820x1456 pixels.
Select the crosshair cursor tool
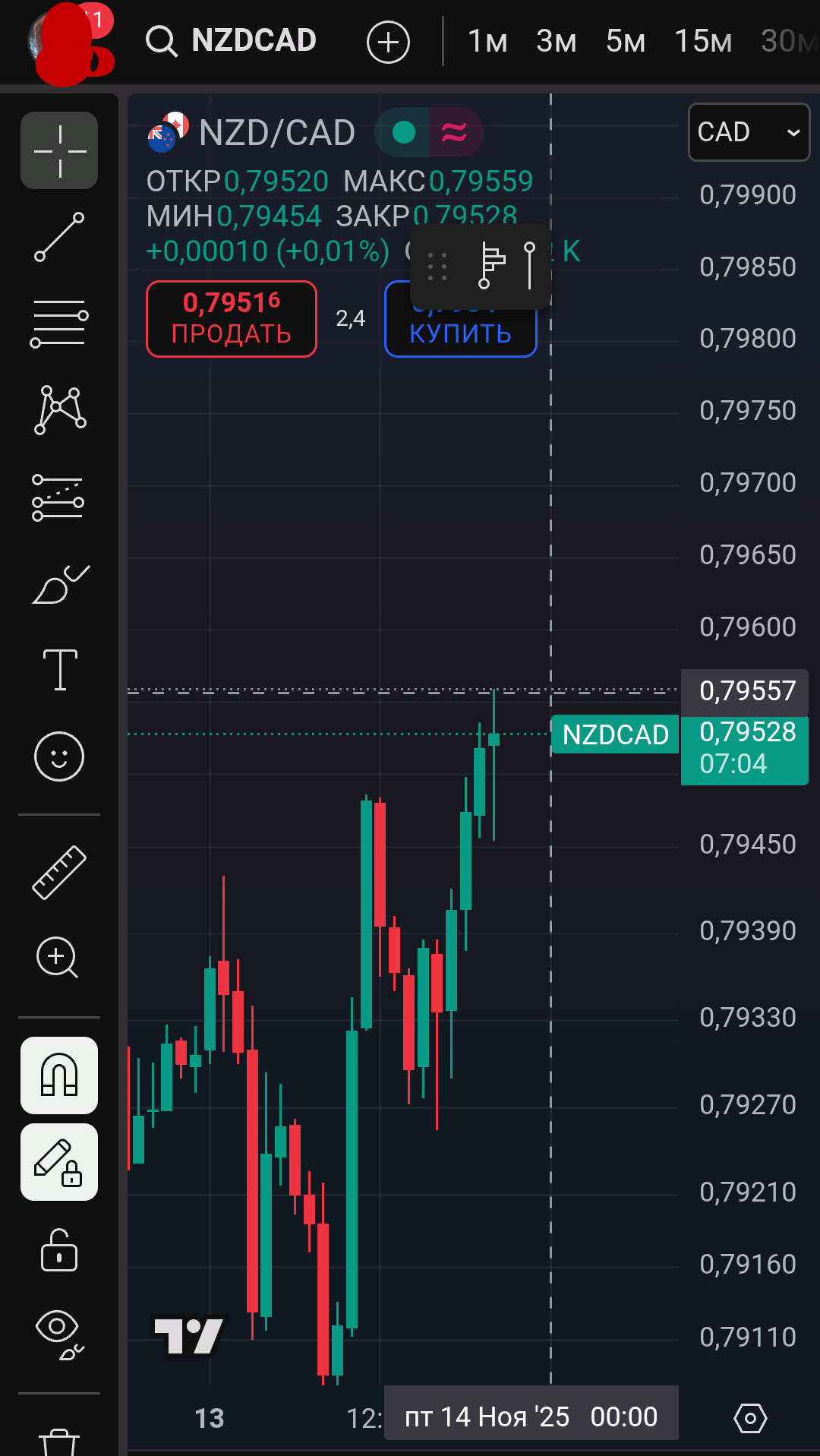tap(59, 150)
